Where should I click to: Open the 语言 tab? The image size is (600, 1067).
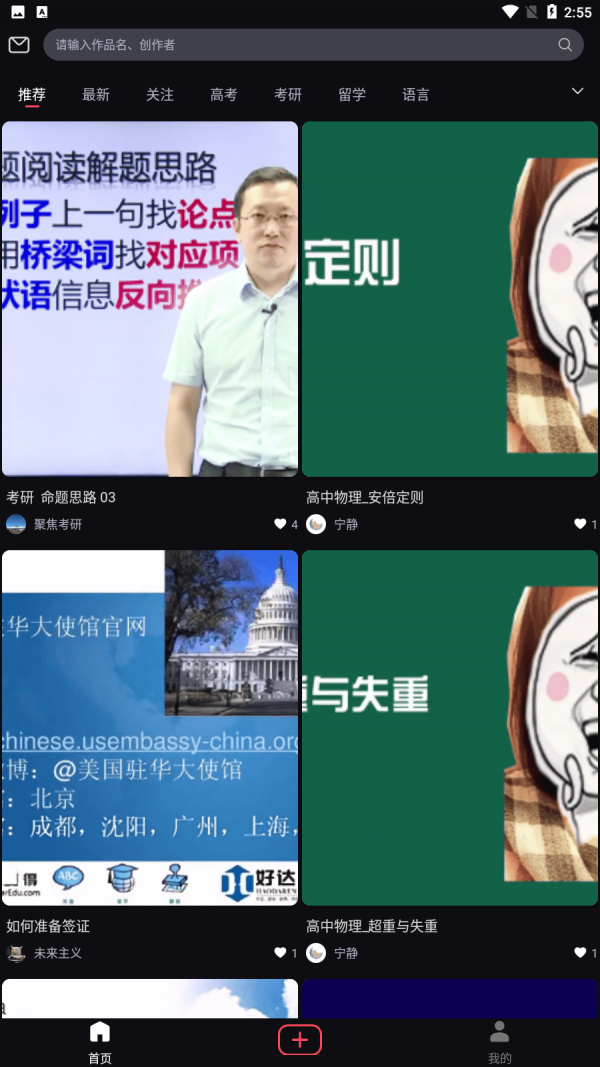click(416, 95)
